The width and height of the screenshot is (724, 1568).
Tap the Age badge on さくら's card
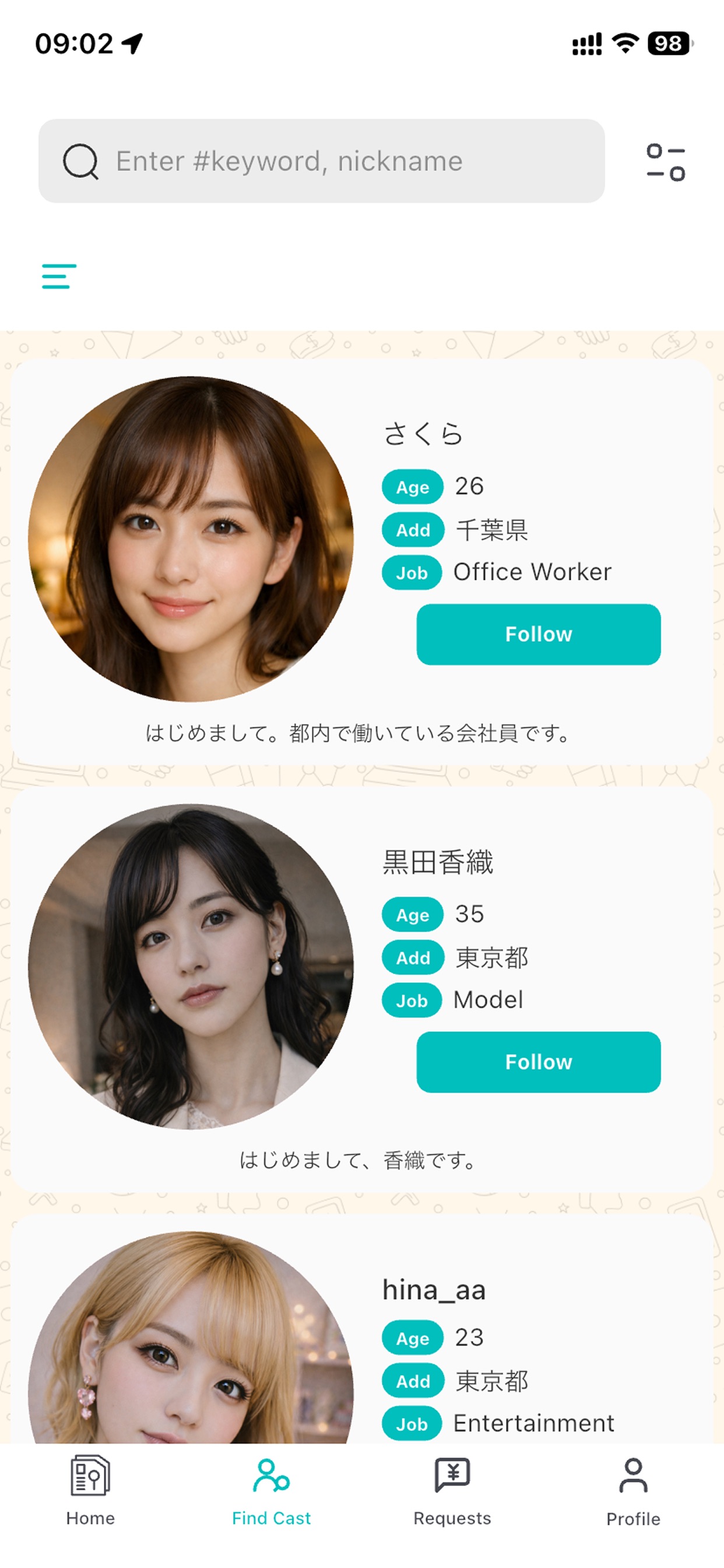pyautogui.click(x=412, y=487)
